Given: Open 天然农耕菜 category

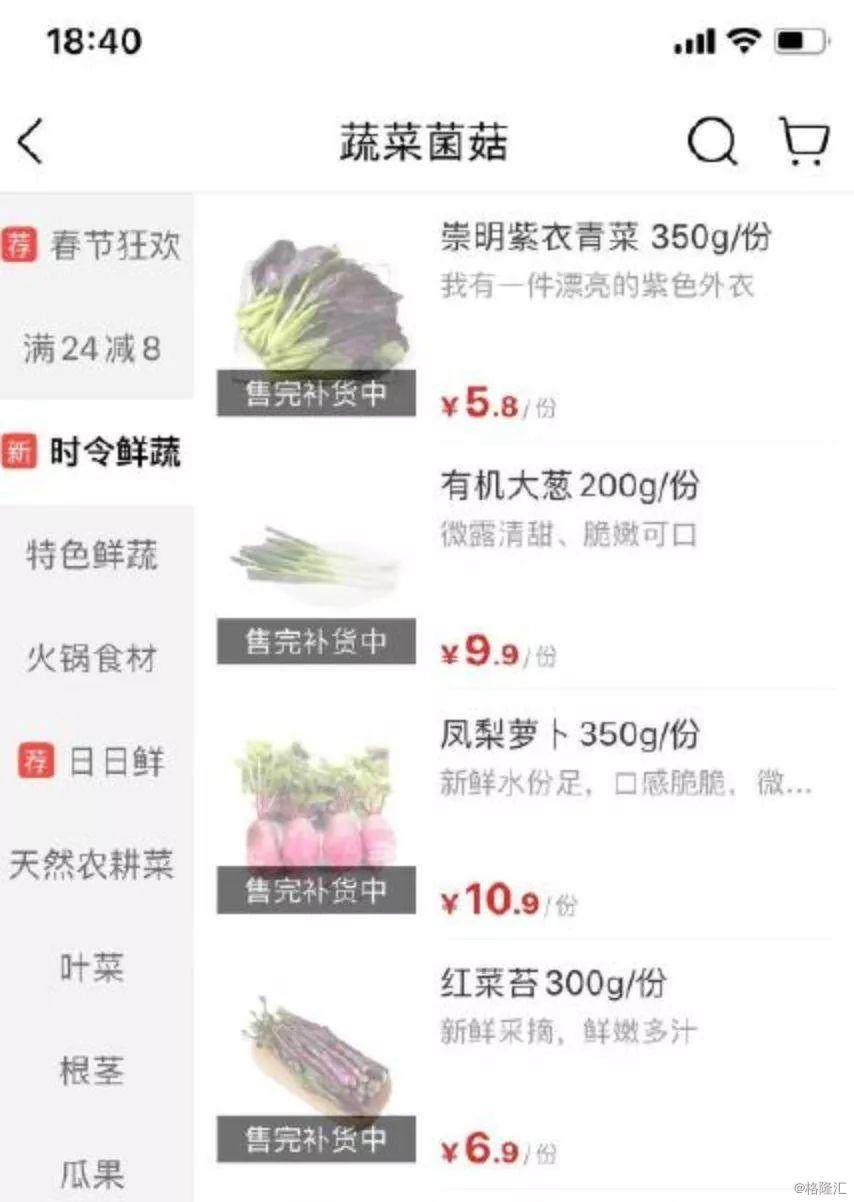Looking at the screenshot, I should [92, 865].
